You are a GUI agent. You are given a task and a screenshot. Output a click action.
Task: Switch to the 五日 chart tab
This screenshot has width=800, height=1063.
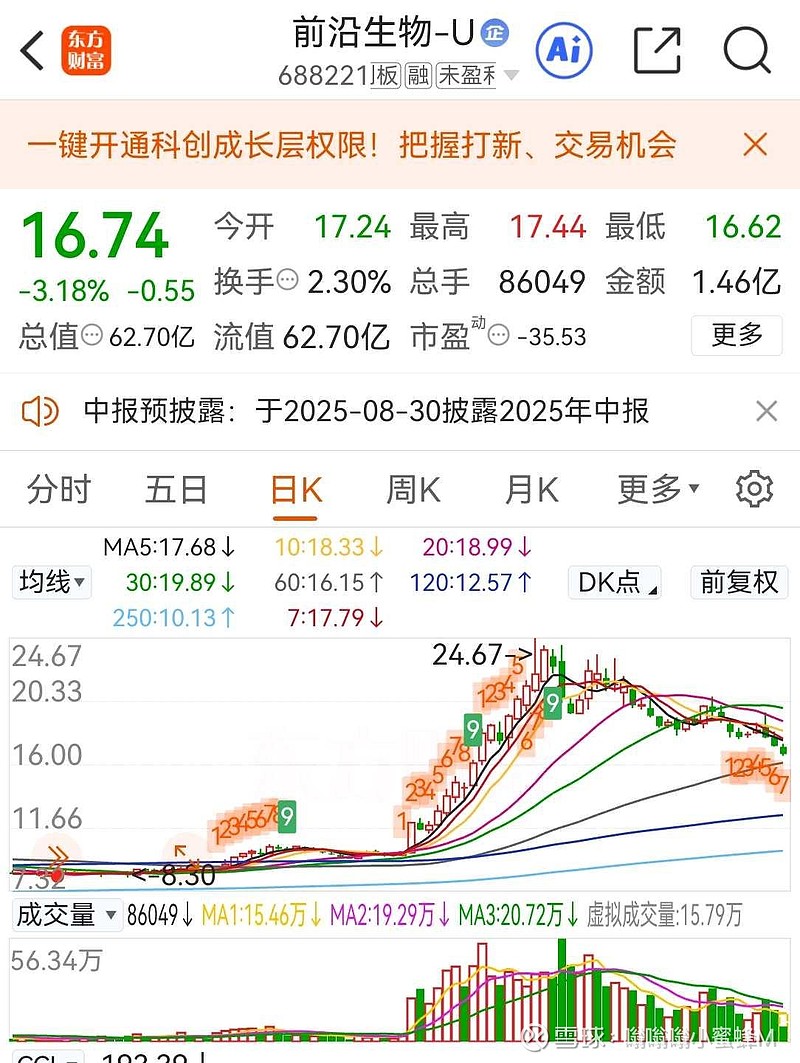(176, 490)
